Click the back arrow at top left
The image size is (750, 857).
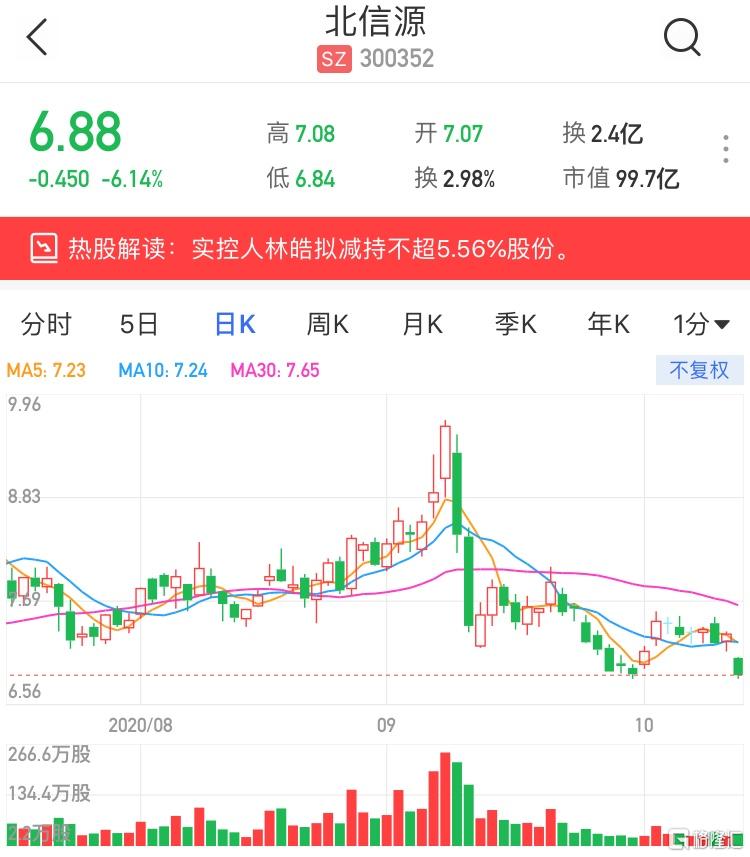35,38
